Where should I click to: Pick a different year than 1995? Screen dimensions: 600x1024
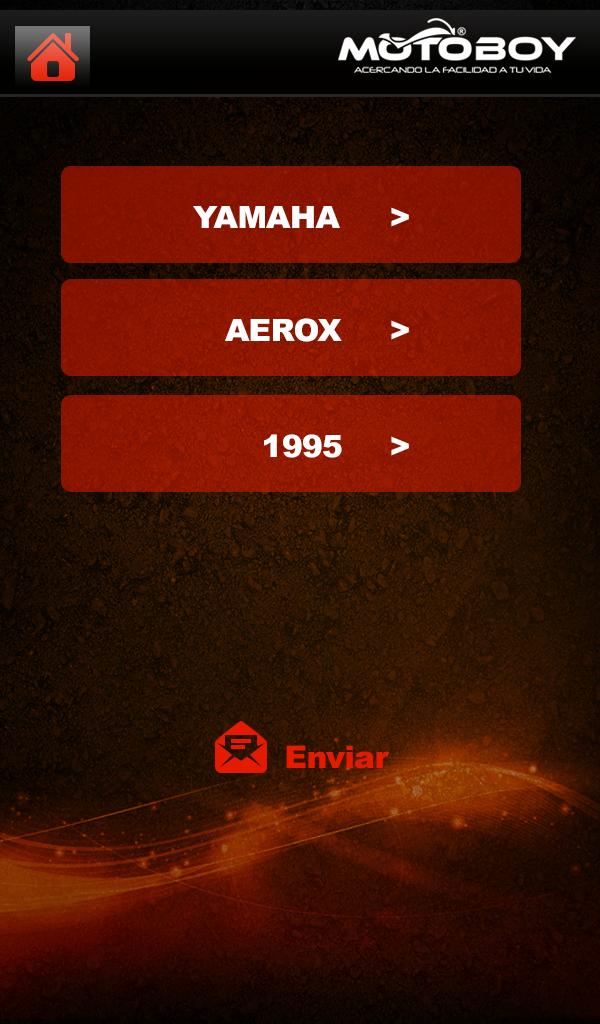[291, 444]
